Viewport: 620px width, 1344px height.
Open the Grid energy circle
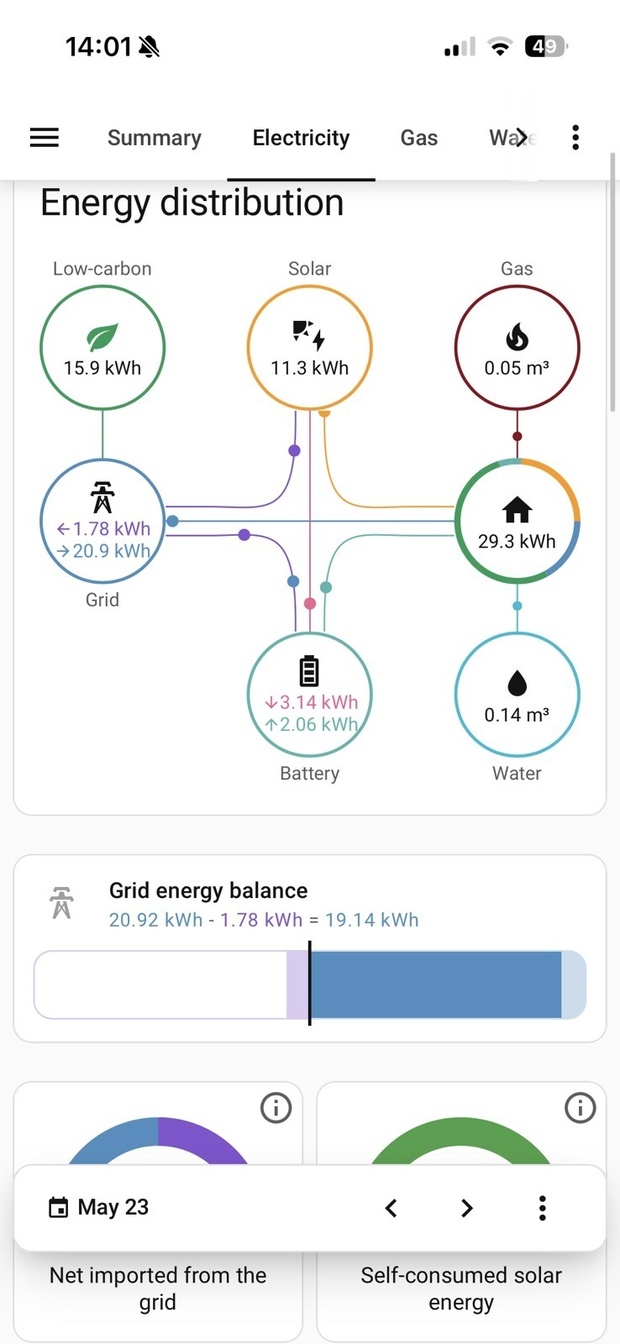click(x=103, y=521)
